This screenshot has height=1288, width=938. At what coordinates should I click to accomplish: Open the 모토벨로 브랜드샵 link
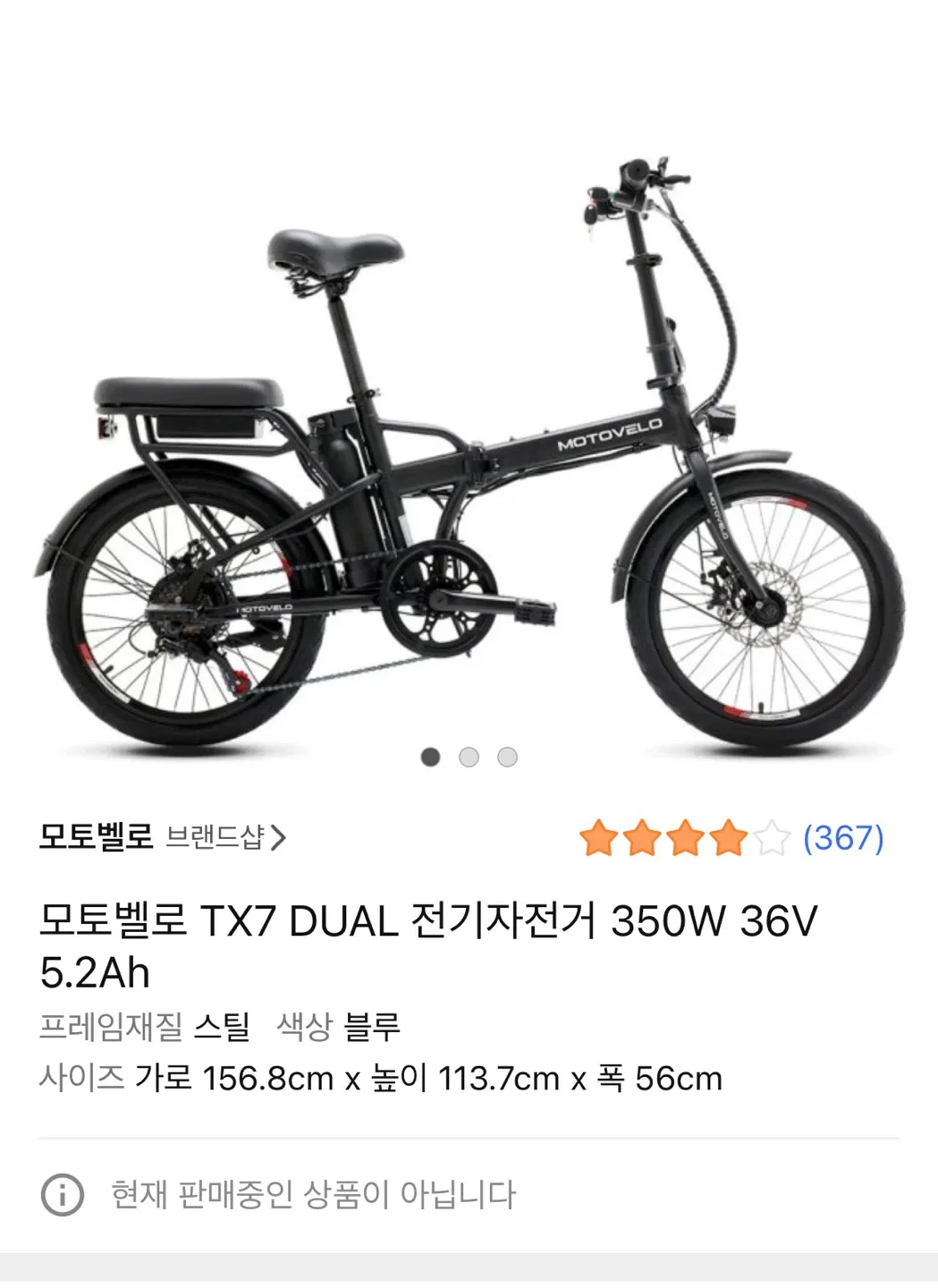tap(162, 837)
